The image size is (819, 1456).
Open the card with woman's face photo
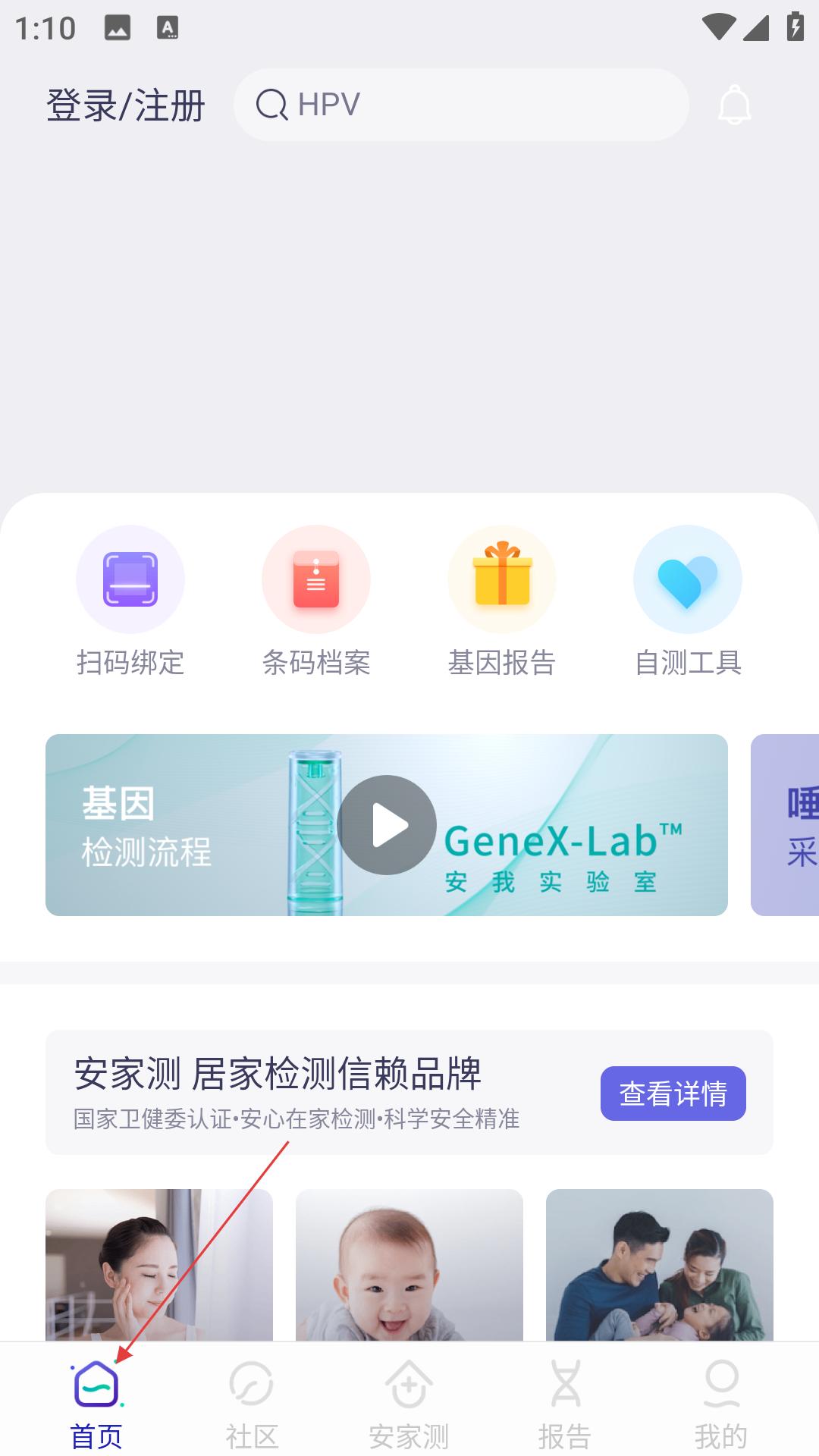pyautogui.click(x=159, y=1263)
